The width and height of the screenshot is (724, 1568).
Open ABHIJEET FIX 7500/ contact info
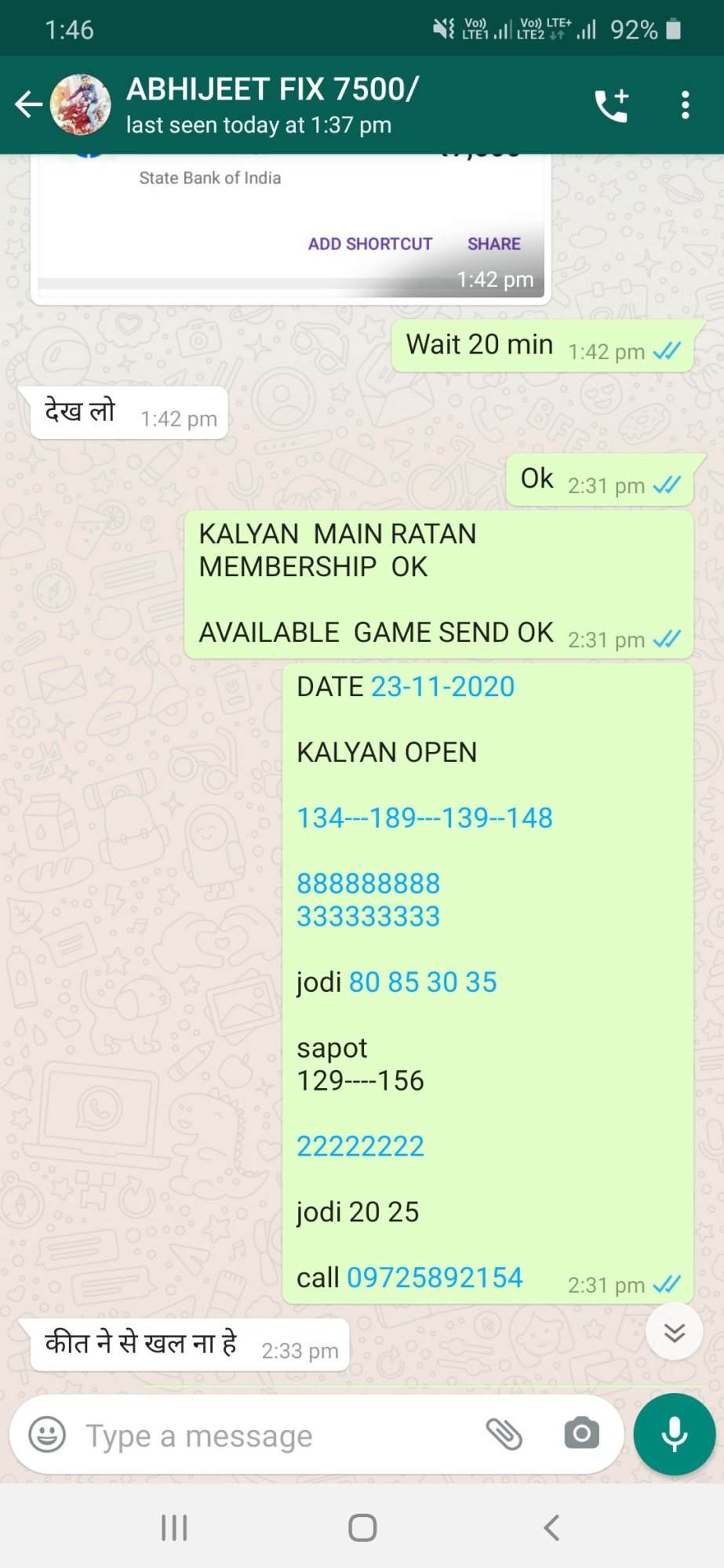(x=273, y=105)
